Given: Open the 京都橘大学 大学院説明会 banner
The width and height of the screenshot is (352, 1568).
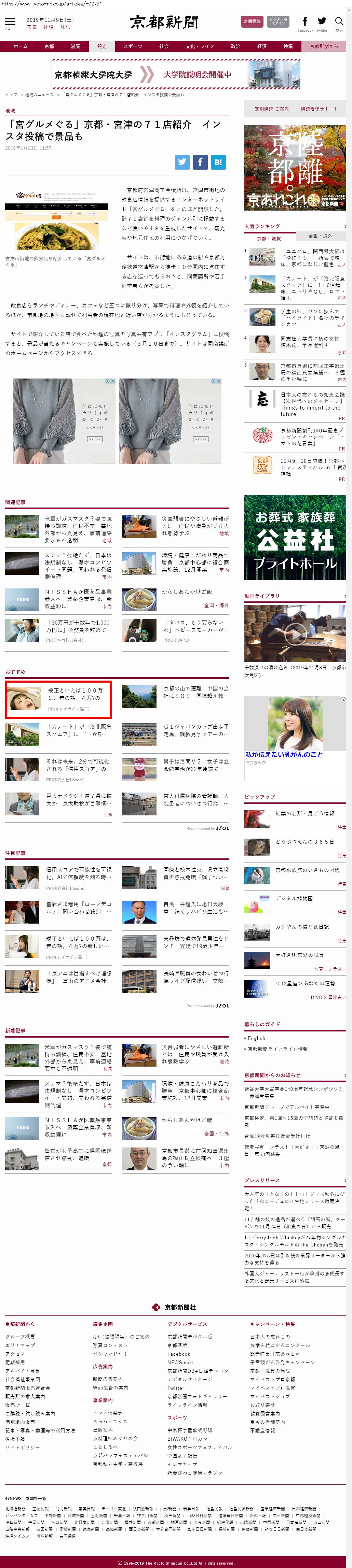Looking at the screenshot, I should tap(175, 74).
